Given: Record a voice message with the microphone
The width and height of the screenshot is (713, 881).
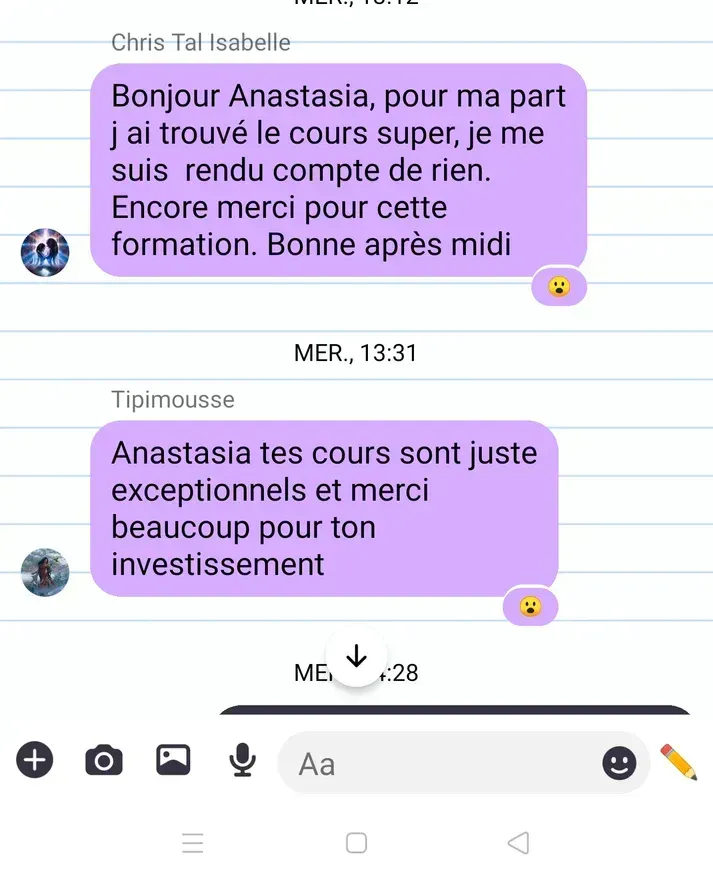Looking at the screenshot, I should tap(241, 762).
